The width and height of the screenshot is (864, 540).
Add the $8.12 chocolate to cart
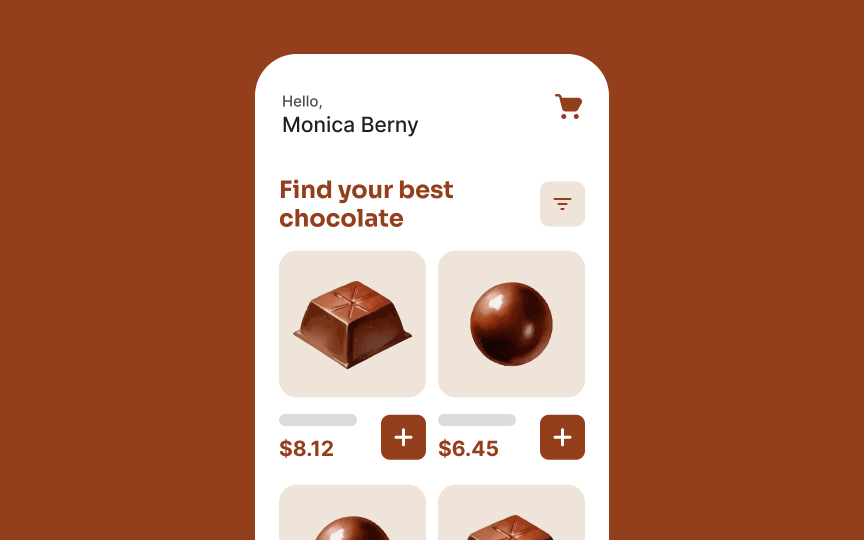pyautogui.click(x=403, y=437)
